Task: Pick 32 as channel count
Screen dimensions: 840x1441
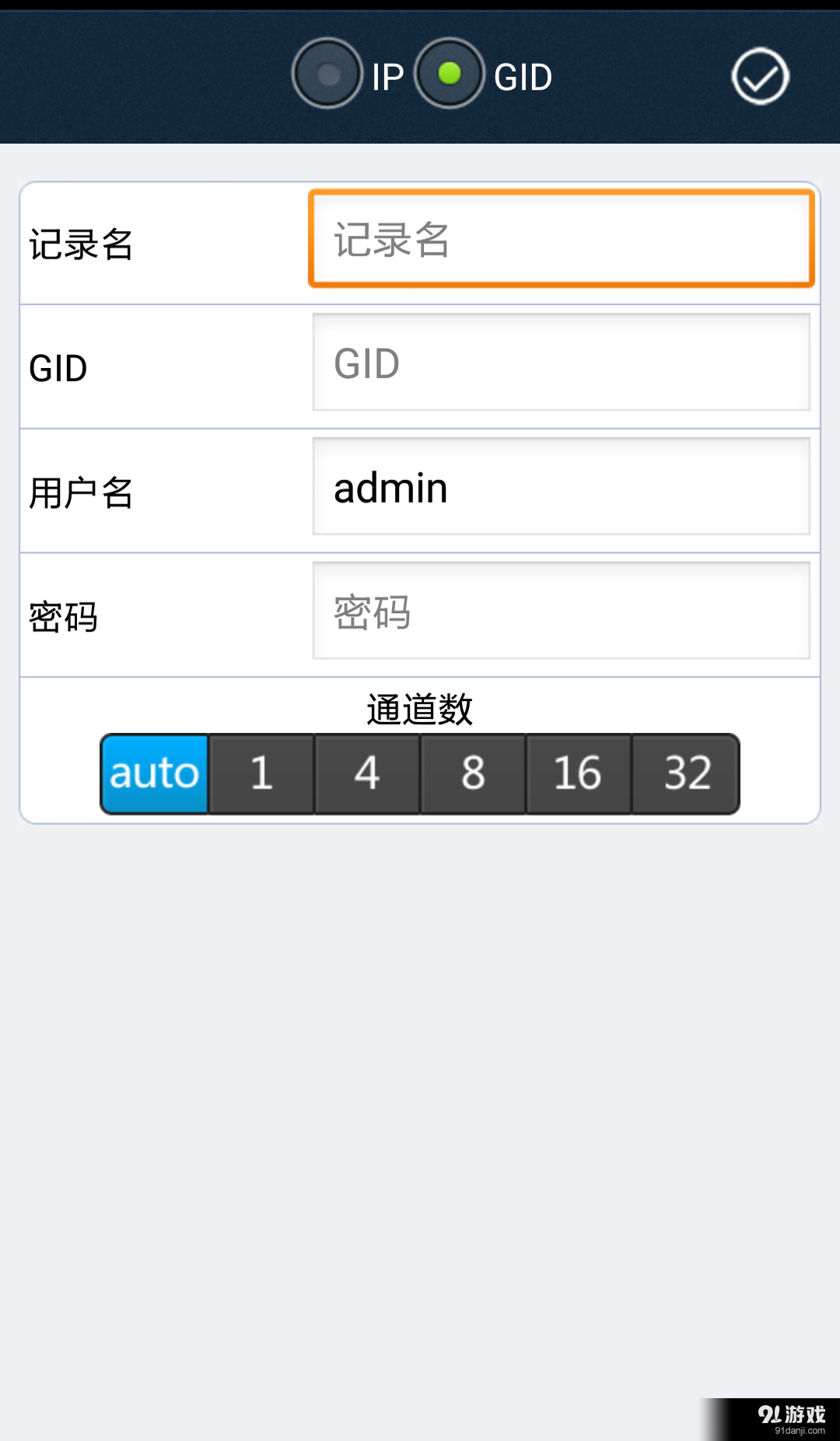Action: pyautogui.click(x=686, y=773)
